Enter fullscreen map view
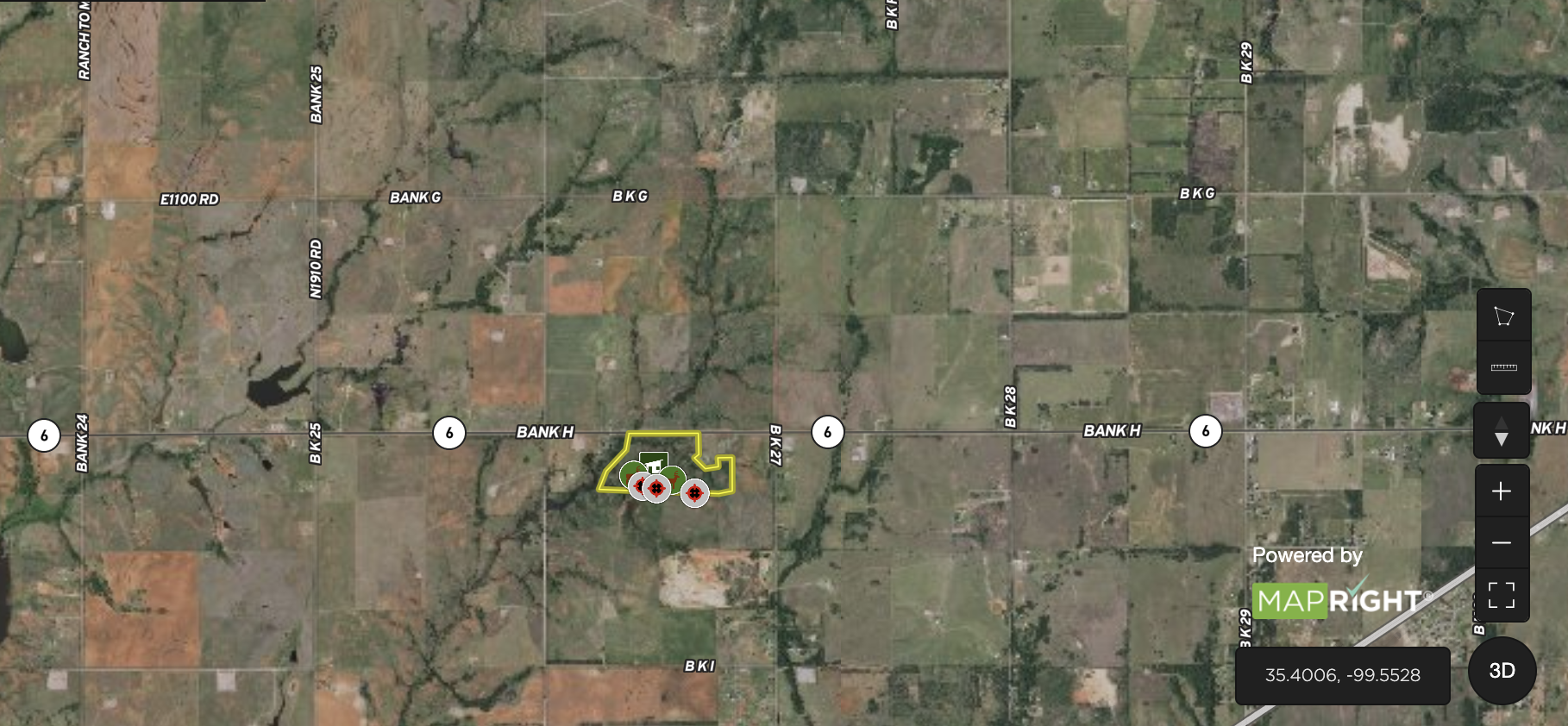The image size is (1568, 726). (x=1502, y=595)
